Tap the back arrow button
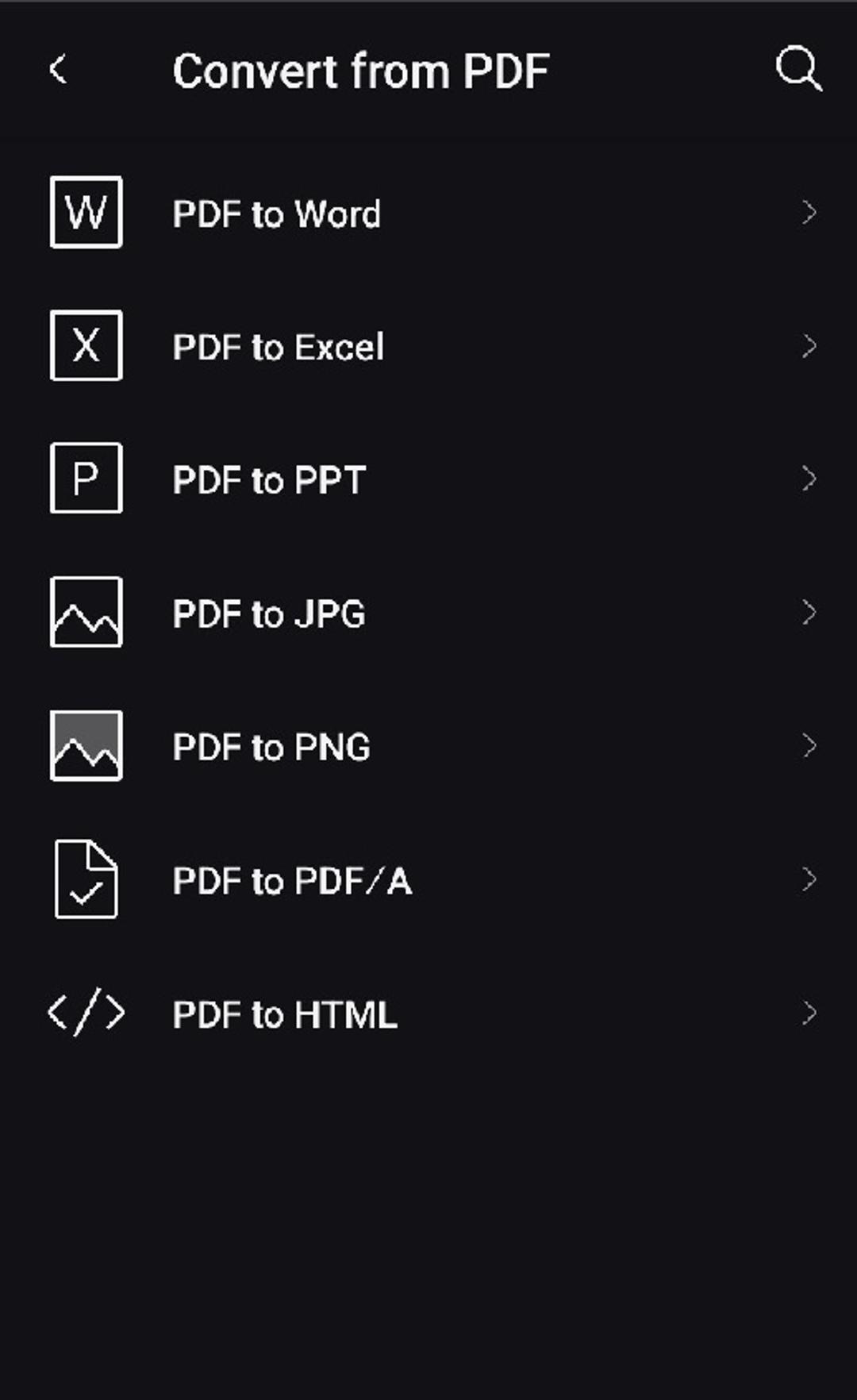Screen dimensions: 857x1400 (x=57, y=71)
